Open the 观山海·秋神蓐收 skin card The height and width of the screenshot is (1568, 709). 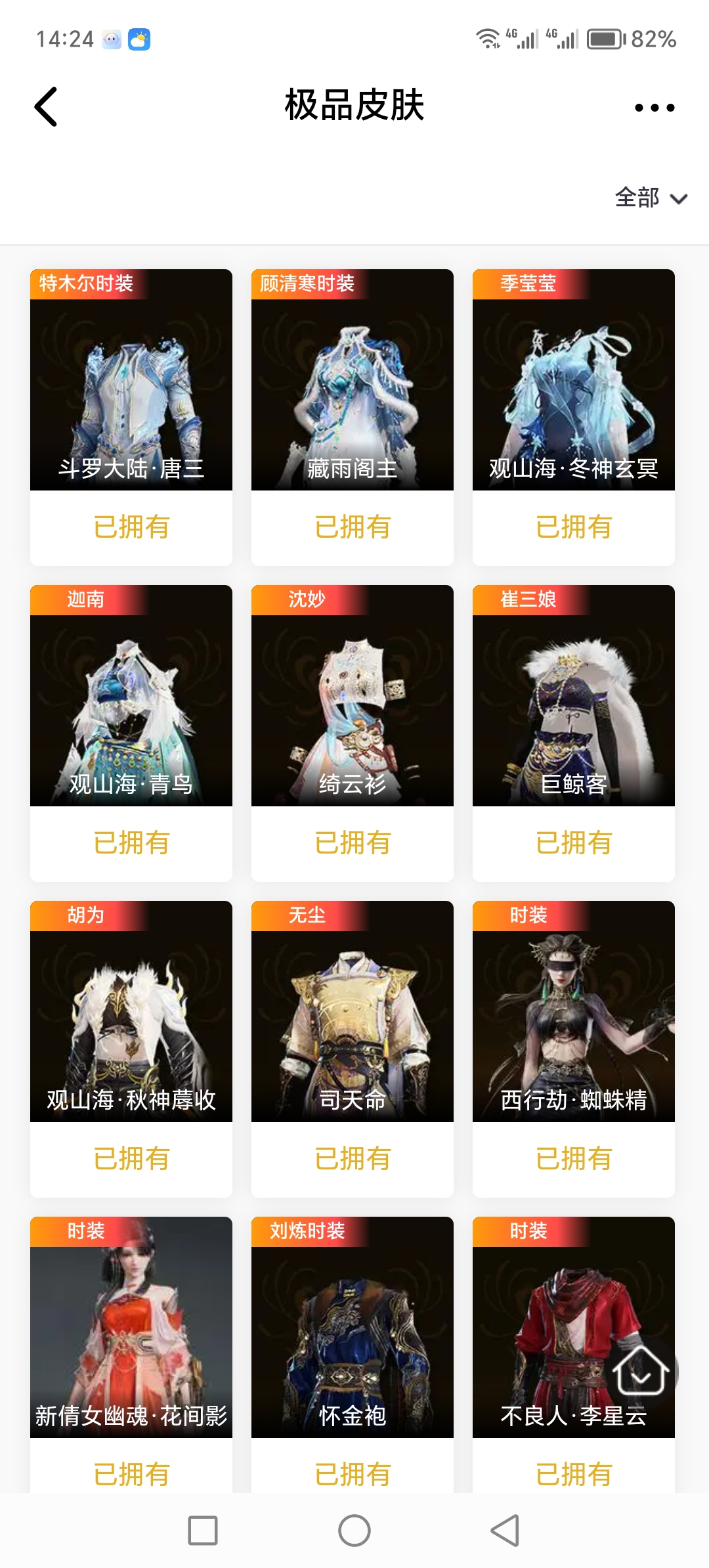(x=131, y=1012)
